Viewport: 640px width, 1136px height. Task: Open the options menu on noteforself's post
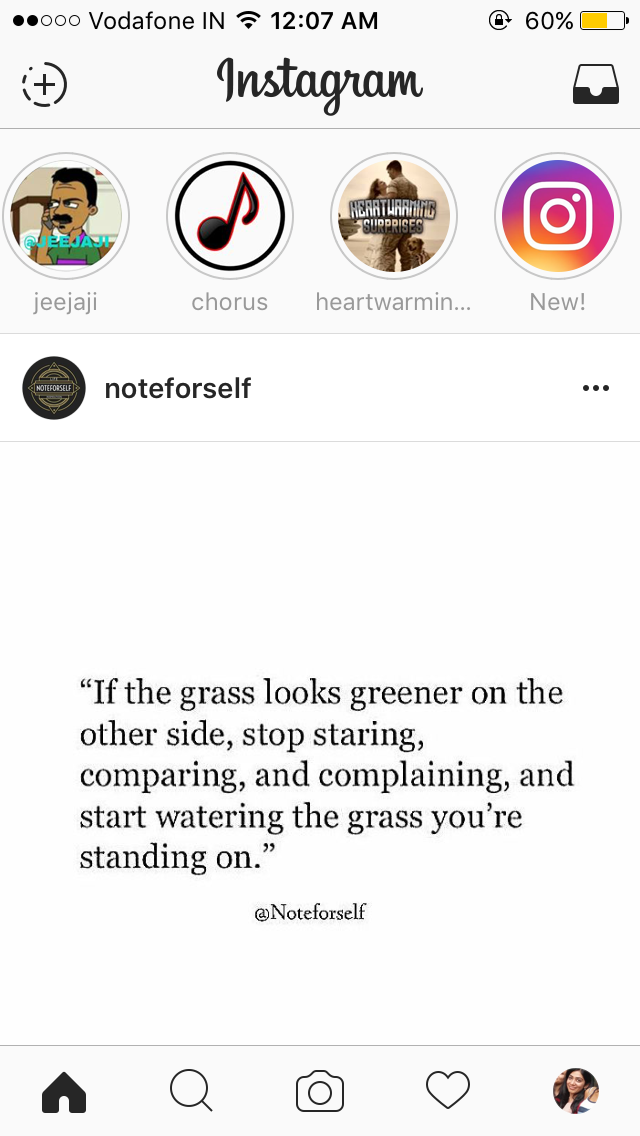point(596,388)
